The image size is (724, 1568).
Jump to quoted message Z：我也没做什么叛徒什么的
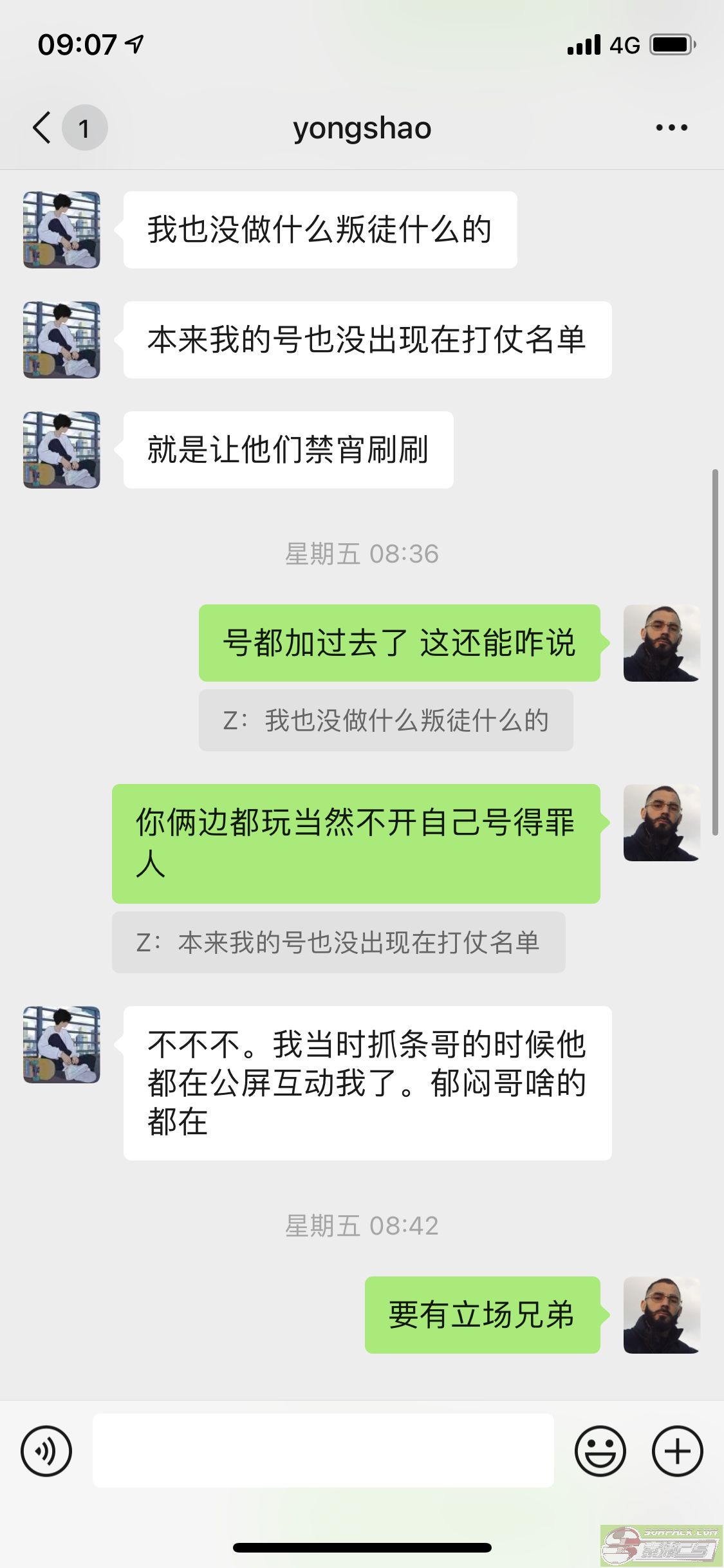coord(385,720)
